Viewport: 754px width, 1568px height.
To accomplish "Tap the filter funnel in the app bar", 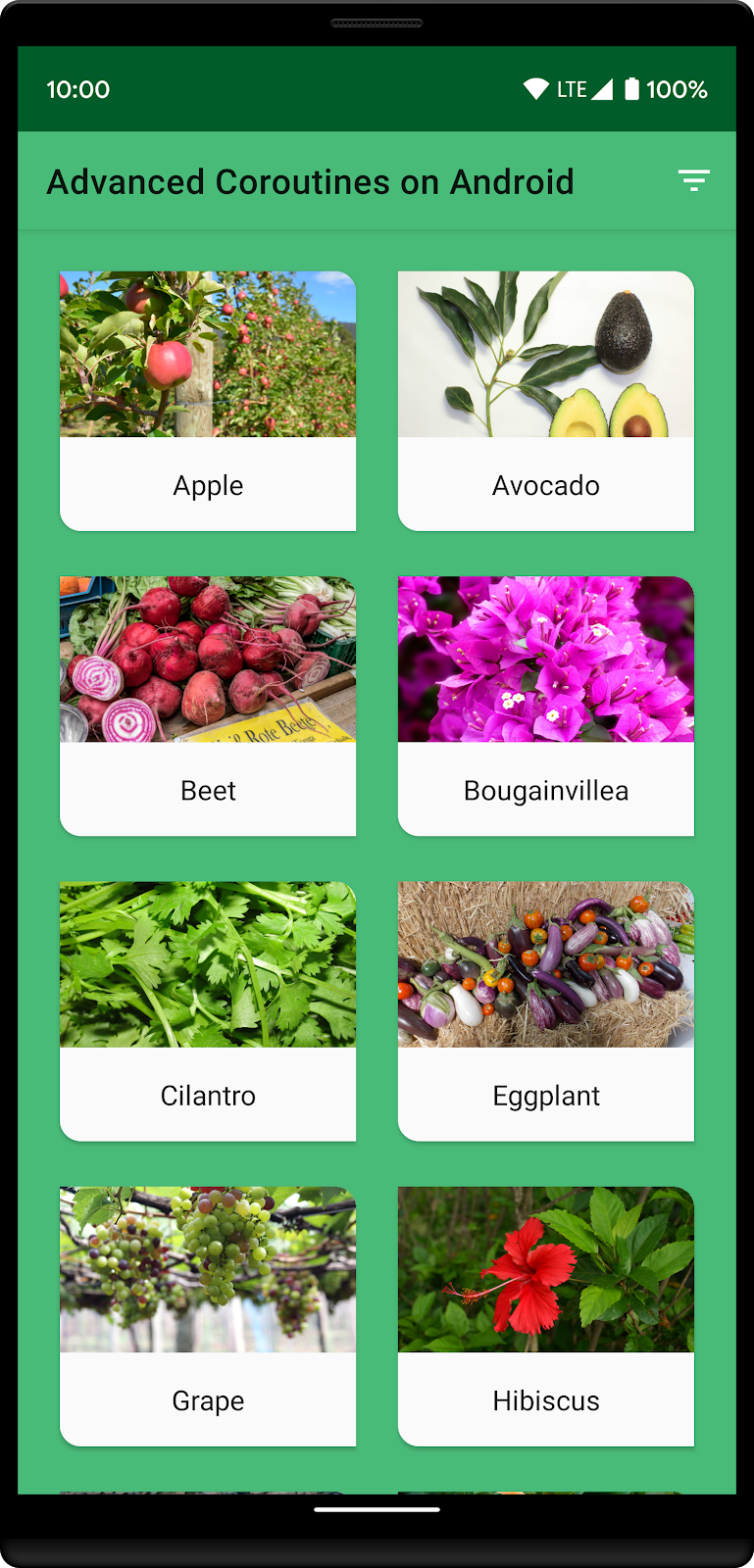I will [694, 180].
